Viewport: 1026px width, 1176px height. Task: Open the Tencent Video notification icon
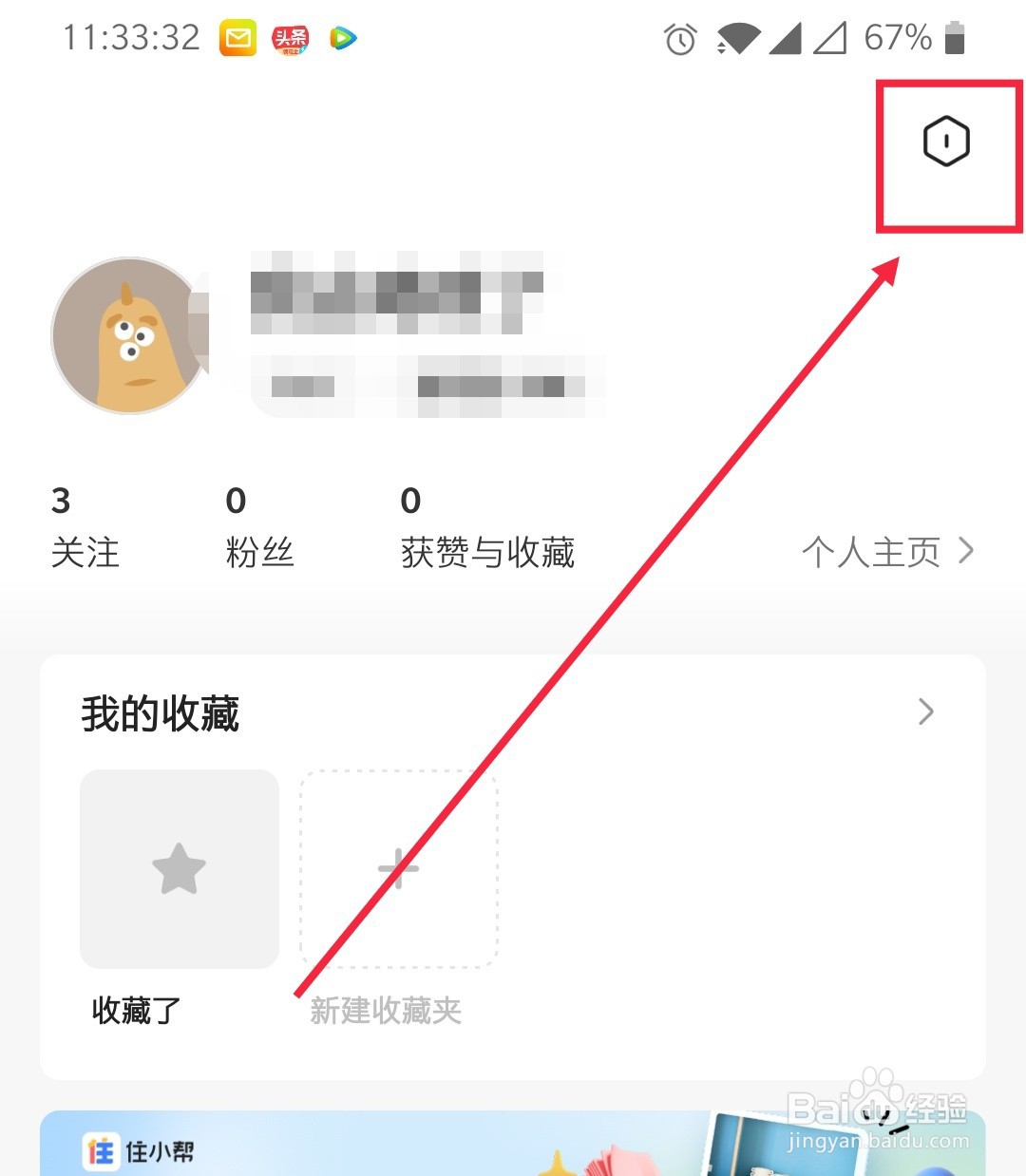[x=344, y=38]
